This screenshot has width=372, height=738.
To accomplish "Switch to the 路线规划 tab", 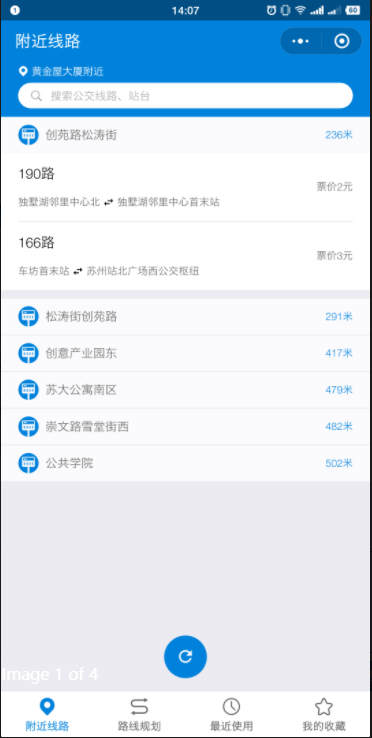I will point(139,714).
